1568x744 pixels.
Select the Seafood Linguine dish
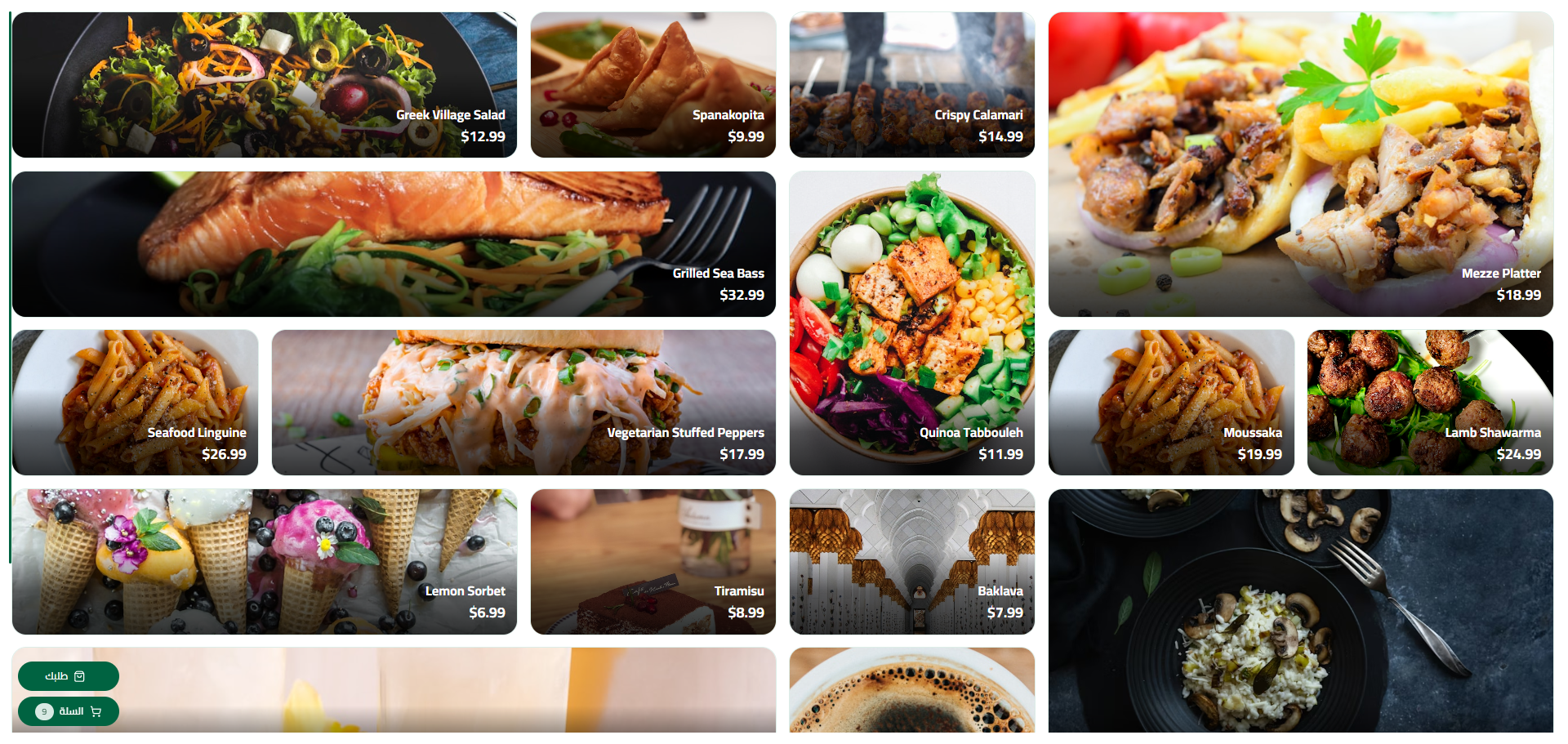pos(135,402)
